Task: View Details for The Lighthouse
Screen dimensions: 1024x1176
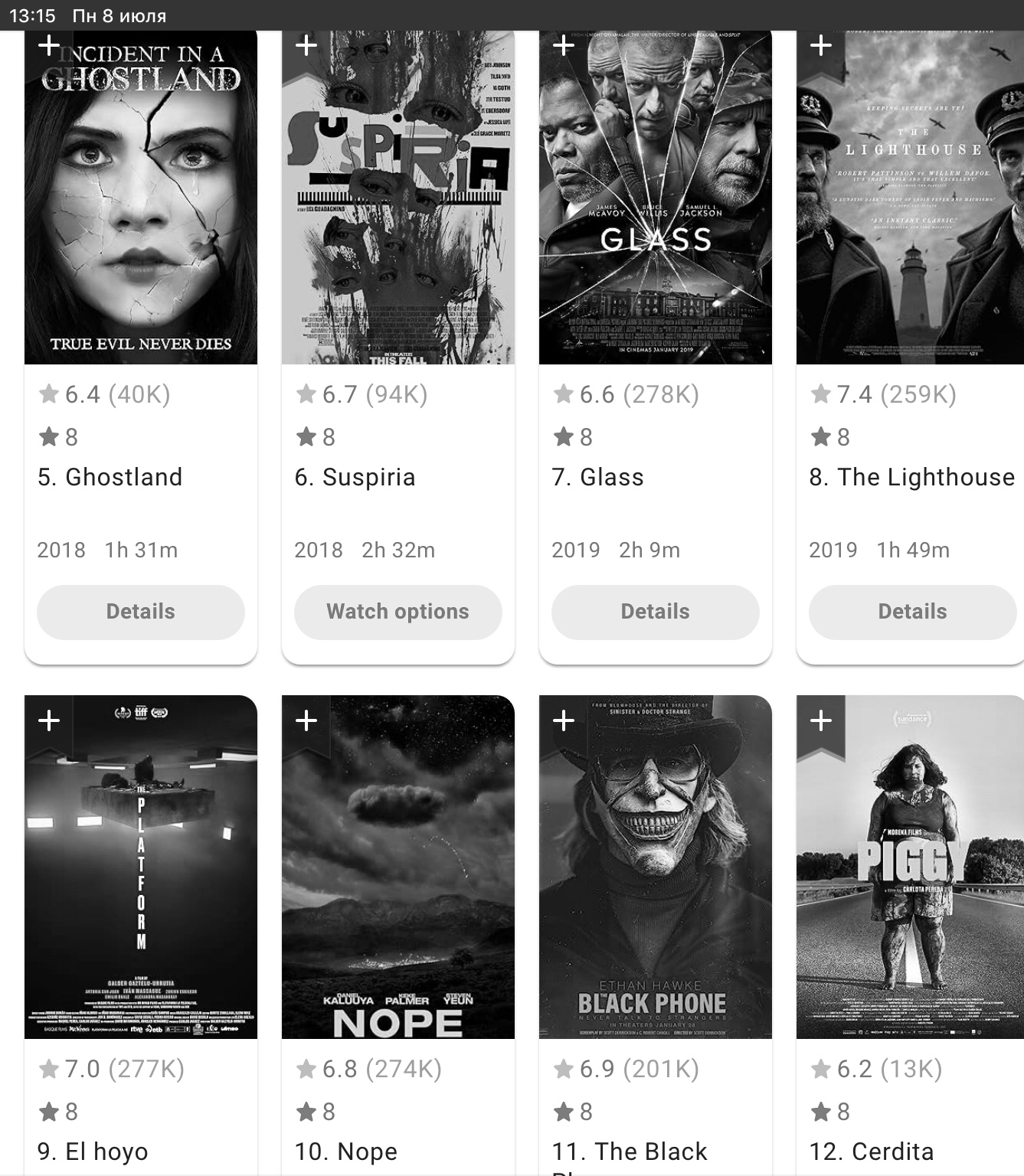Action: click(x=912, y=612)
